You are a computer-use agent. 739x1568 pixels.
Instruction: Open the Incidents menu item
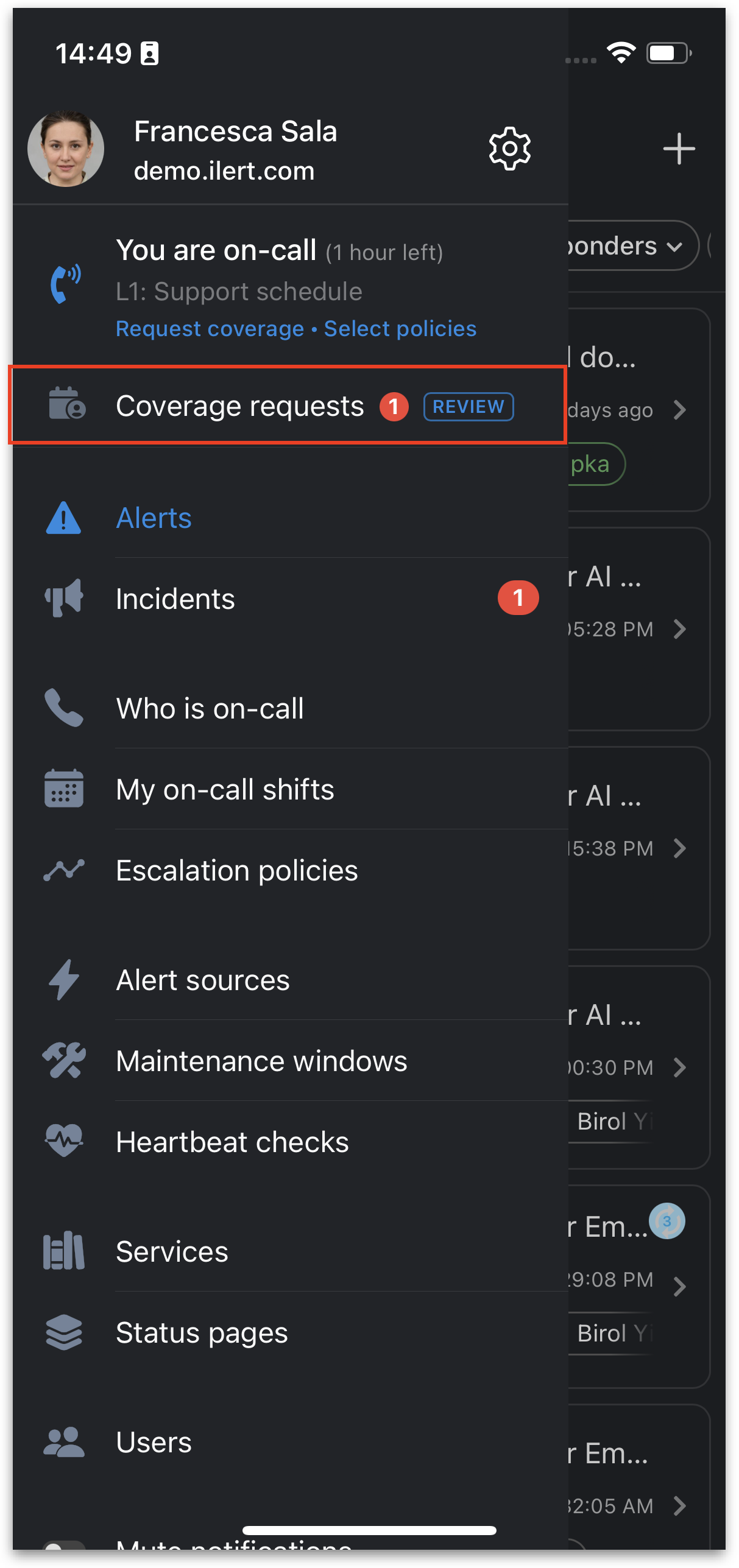click(x=175, y=599)
